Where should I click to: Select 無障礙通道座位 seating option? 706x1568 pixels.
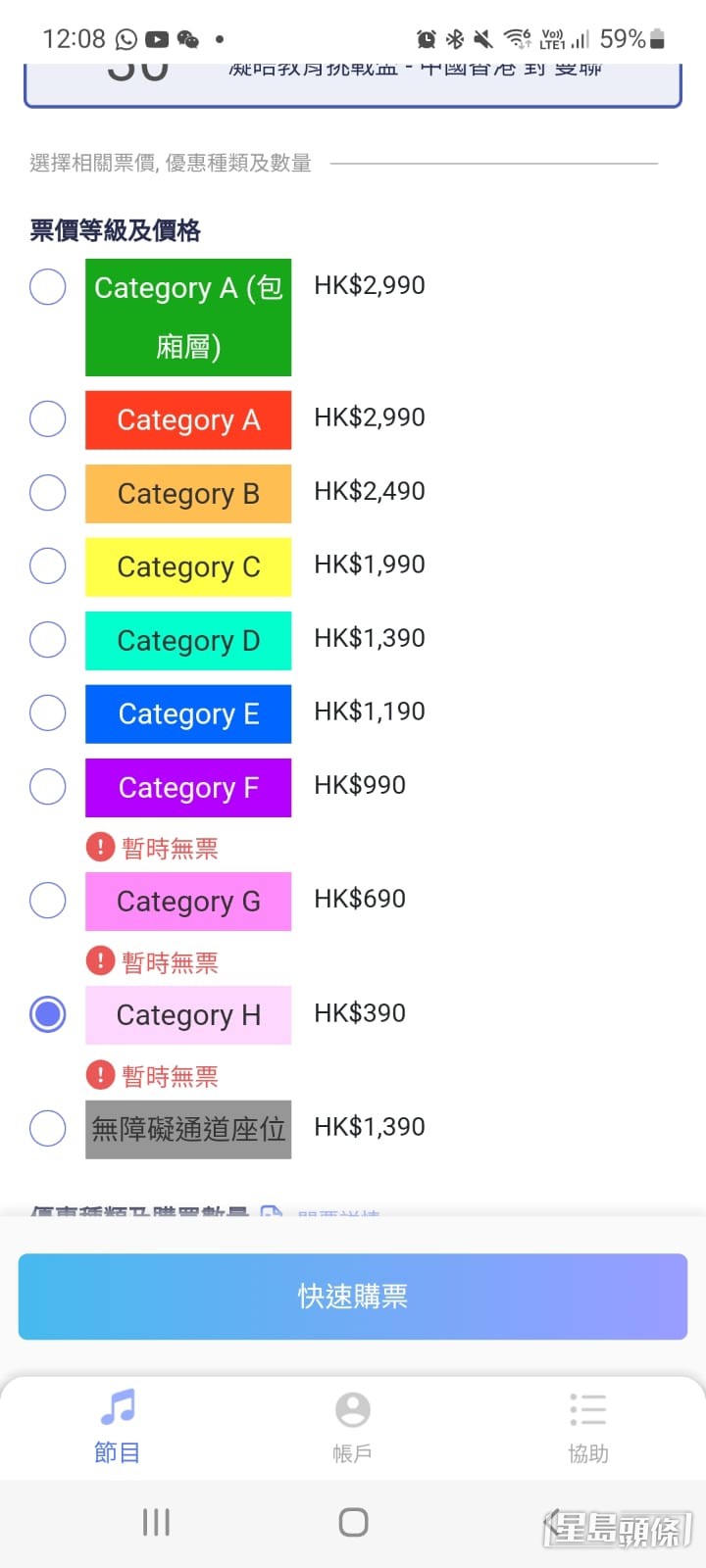(x=47, y=1128)
